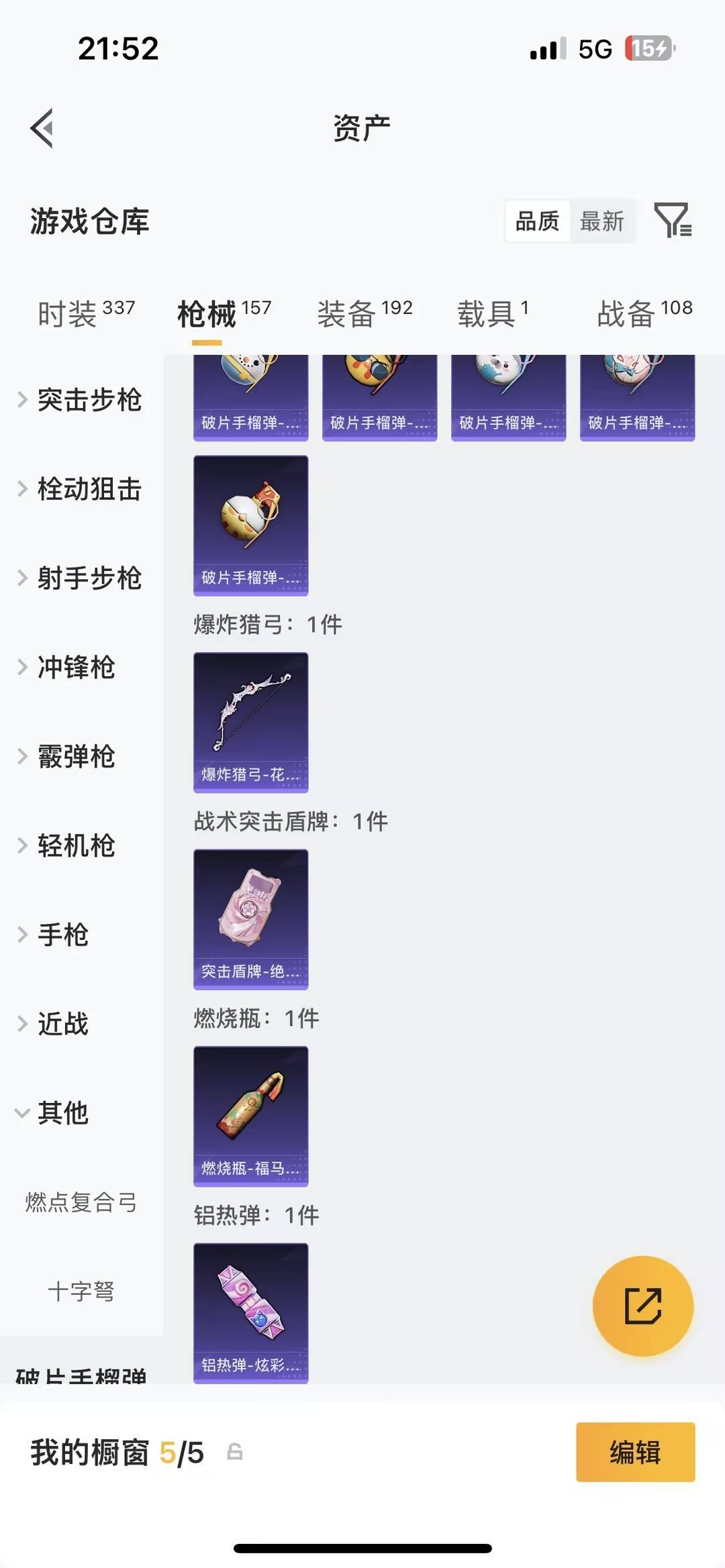Expand the 突击步枪 category
This screenshot has width=725, height=1568.
(x=89, y=401)
